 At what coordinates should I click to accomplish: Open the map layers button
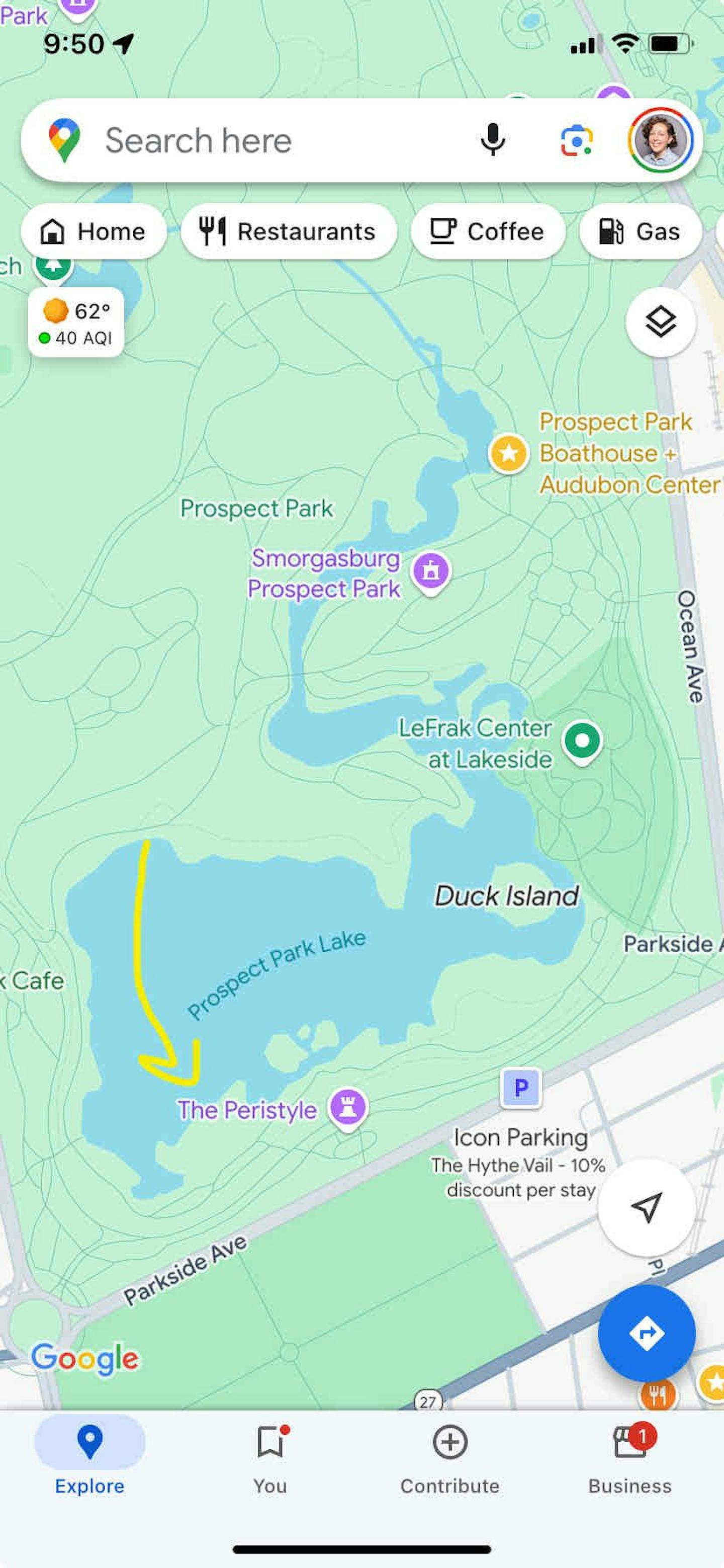660,322
